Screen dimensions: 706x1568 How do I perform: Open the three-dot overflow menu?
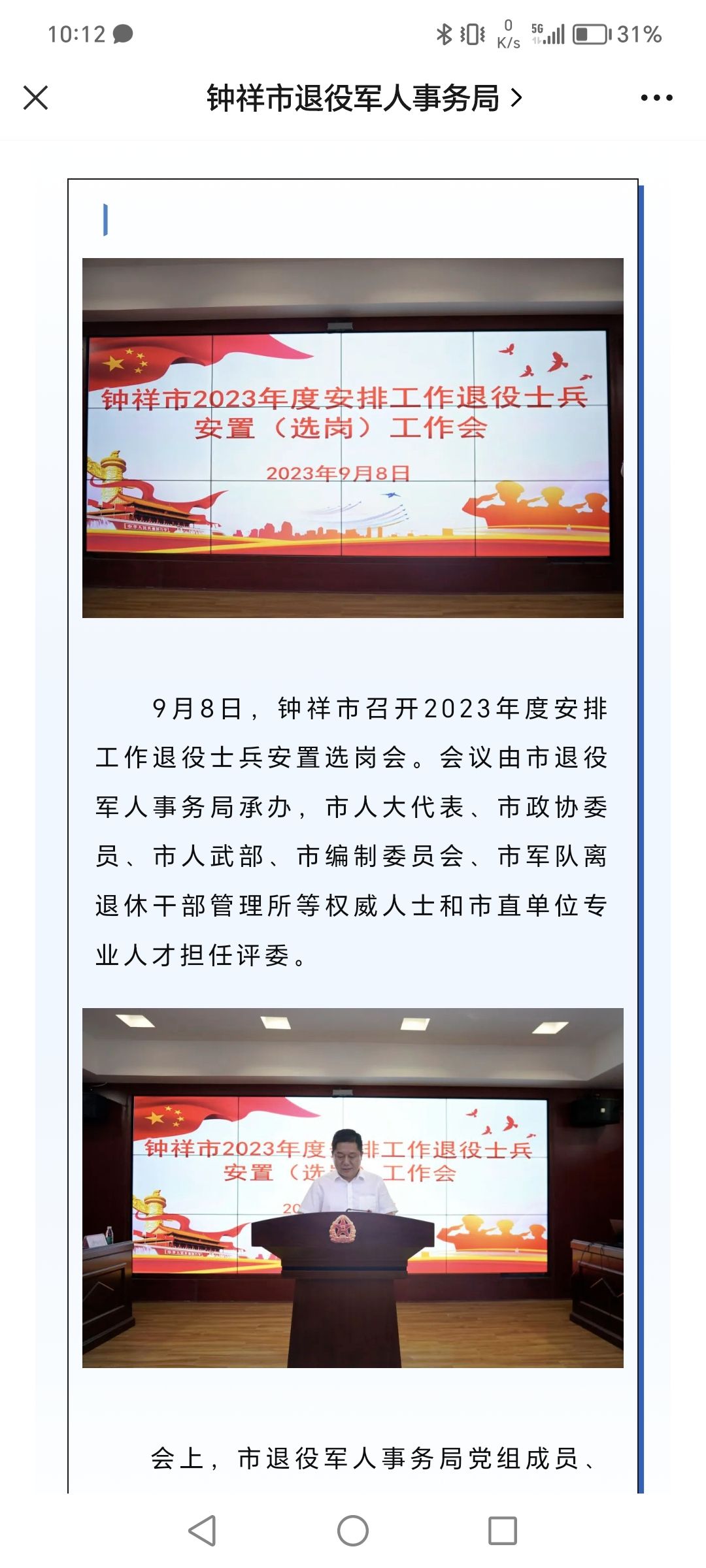coord(656,98)
